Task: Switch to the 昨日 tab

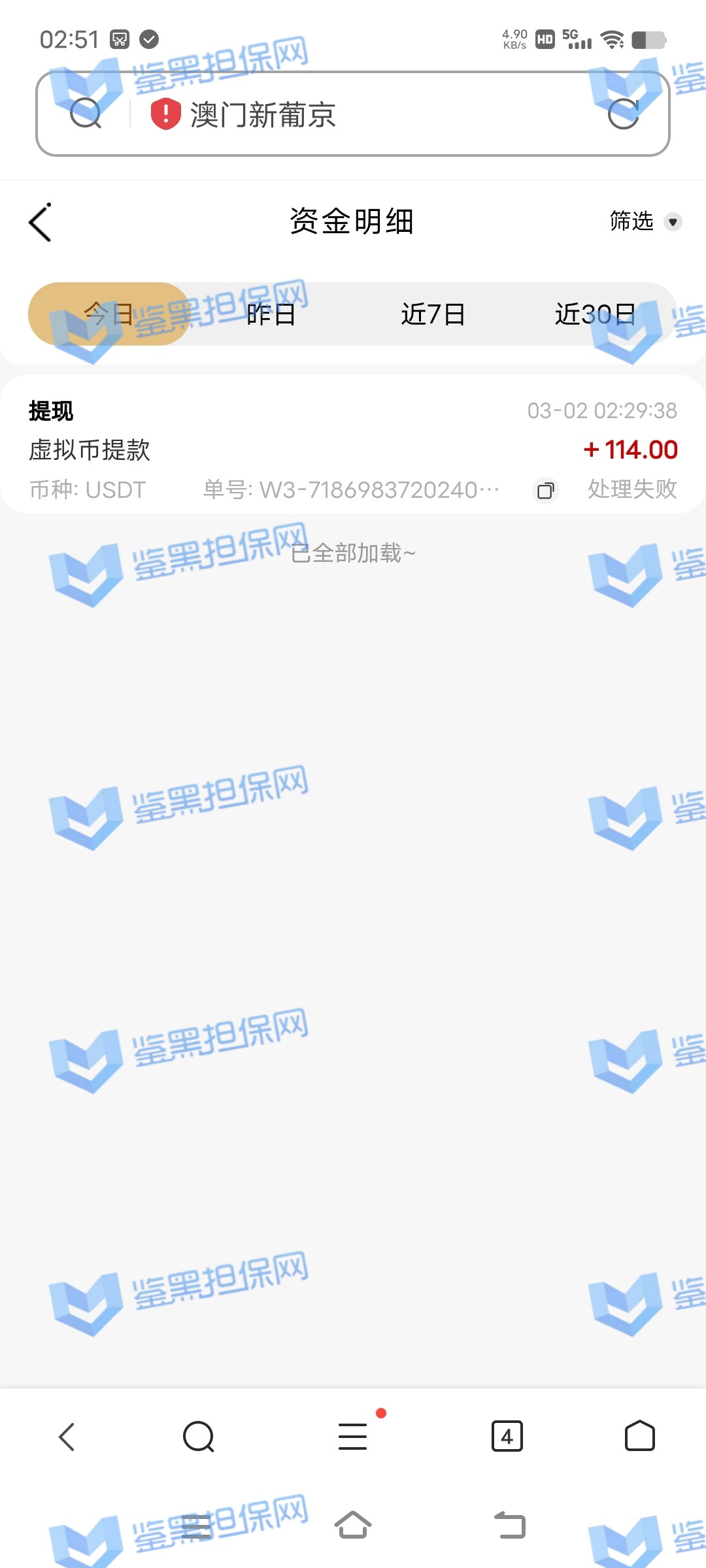Action: pos(271,314)
